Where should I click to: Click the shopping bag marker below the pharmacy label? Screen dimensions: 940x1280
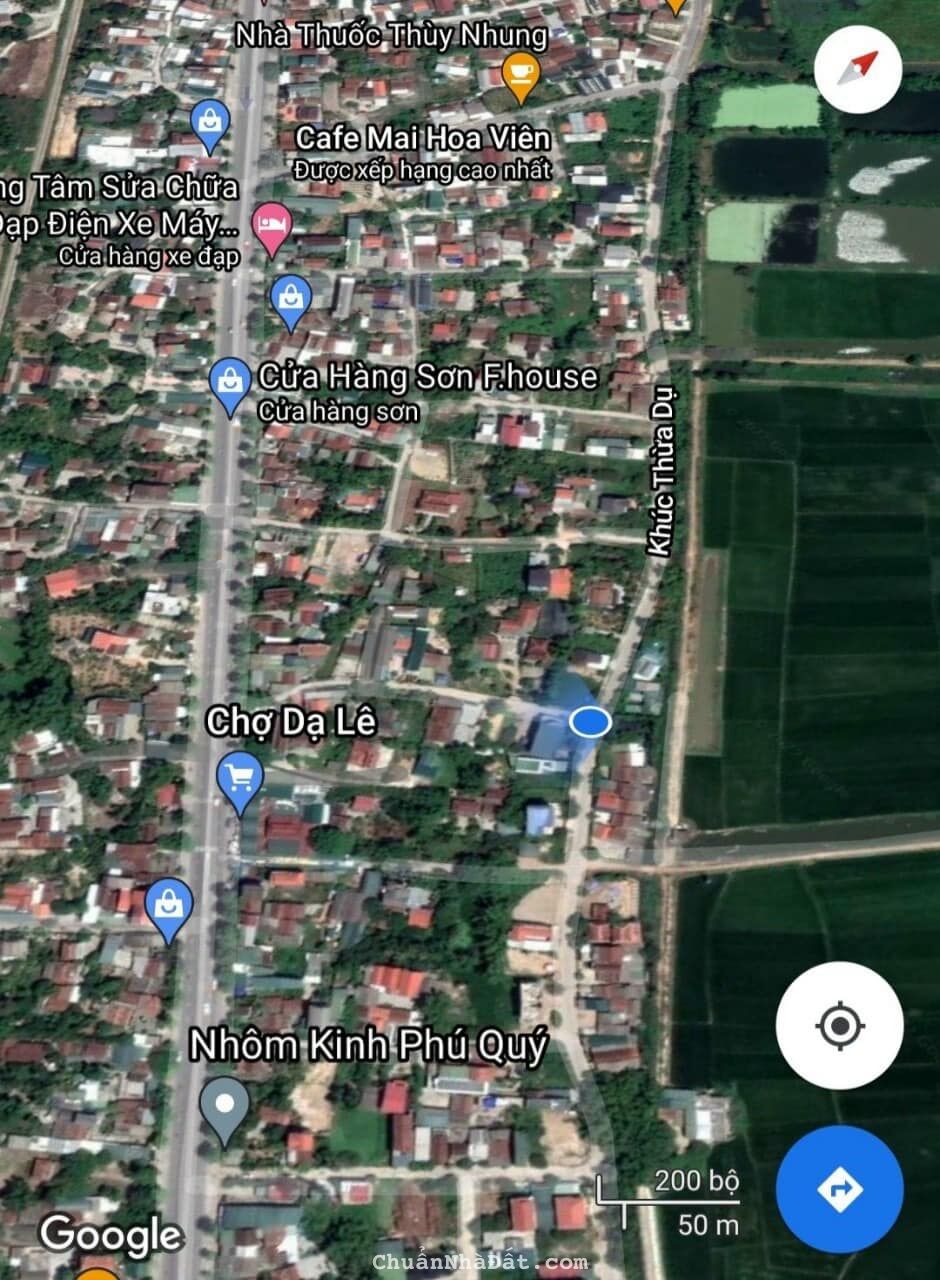pos(209,122)
